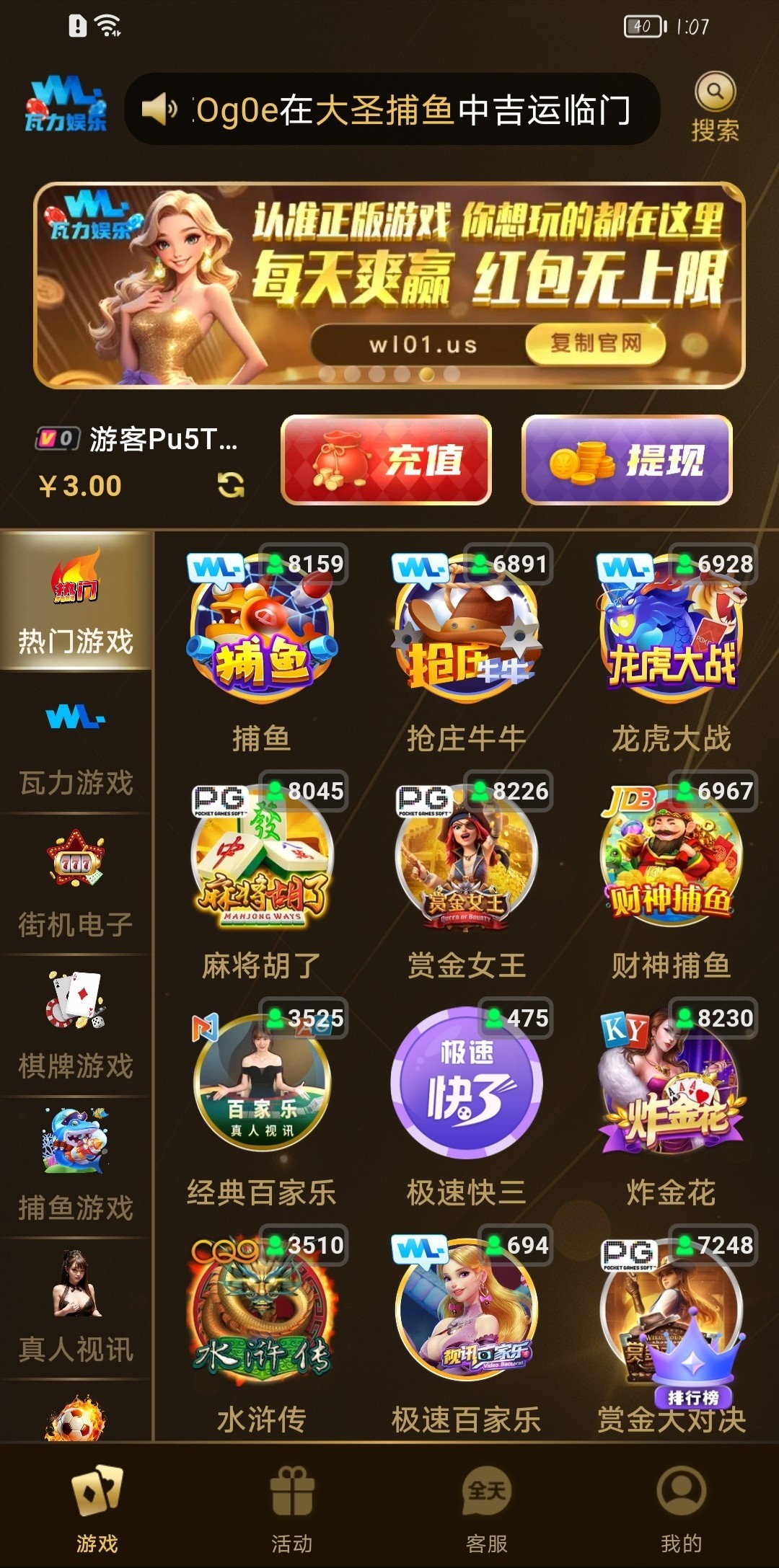Tap the 提现 withdraw button
This screenshot has height=1568, width=779.
click(x=627, y=460)
